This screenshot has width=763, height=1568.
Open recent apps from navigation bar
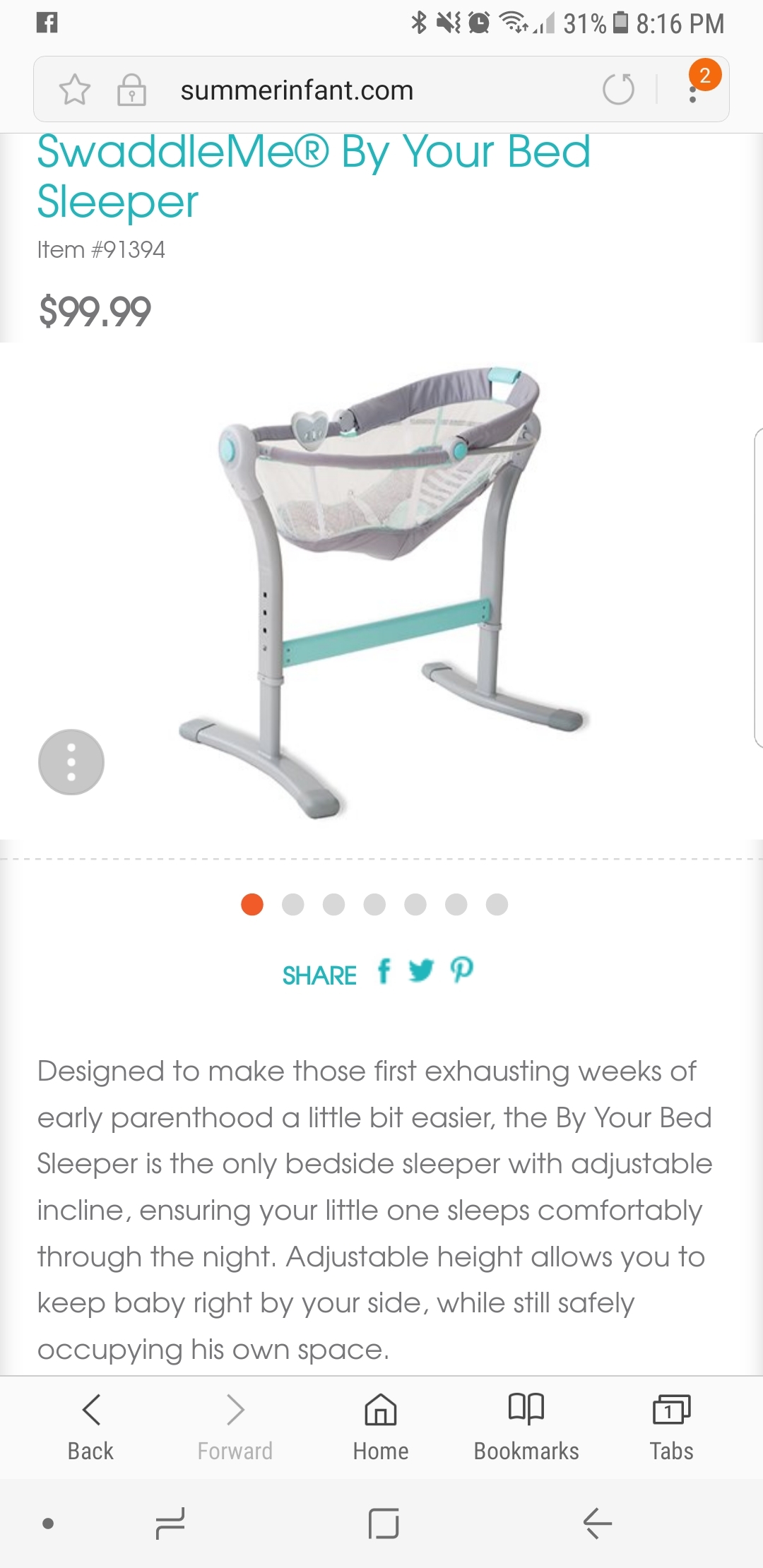[170, 1523]
